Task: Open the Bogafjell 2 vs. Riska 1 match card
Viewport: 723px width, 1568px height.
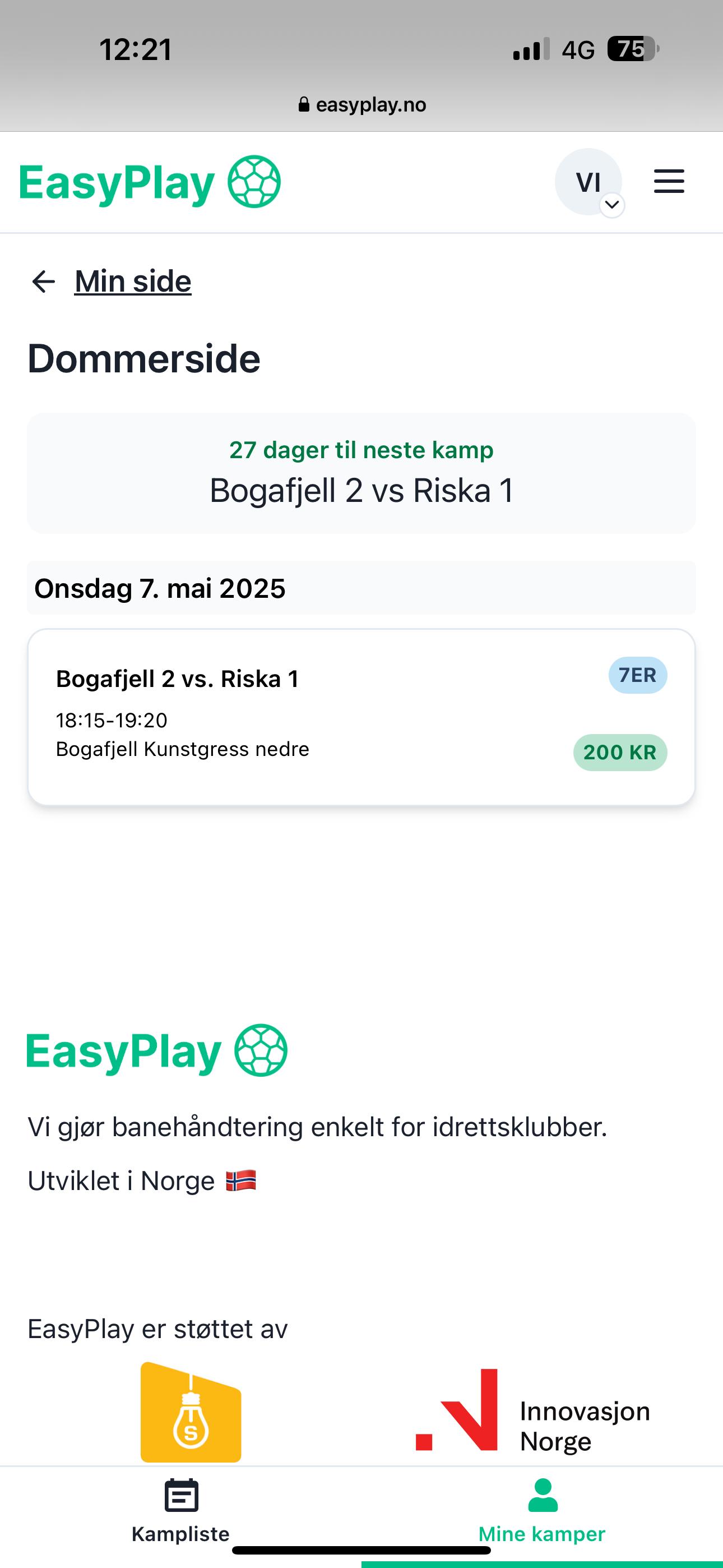Action: 361,717
